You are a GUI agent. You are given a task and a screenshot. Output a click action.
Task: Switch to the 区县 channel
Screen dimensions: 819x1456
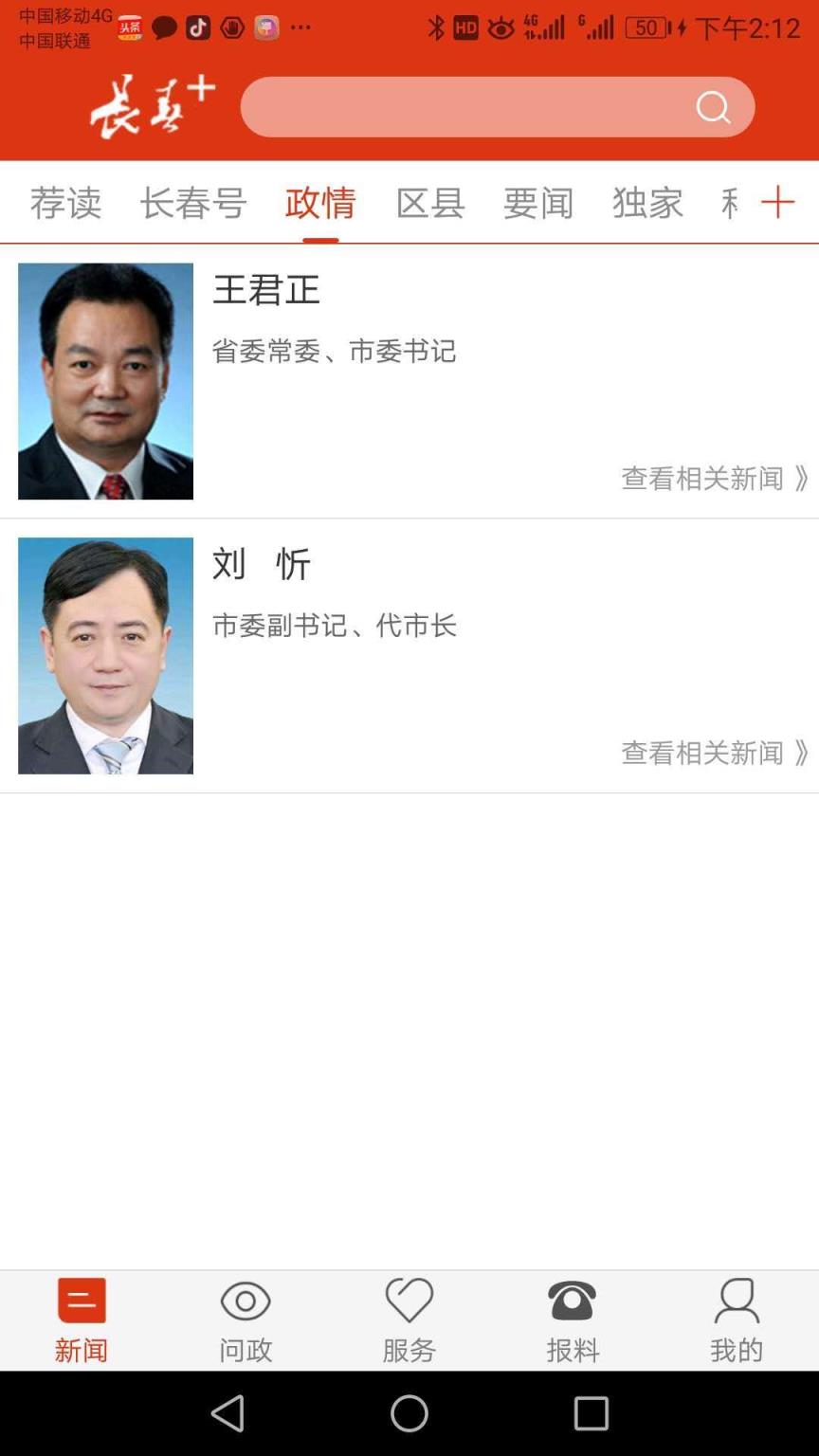(431, 202)
